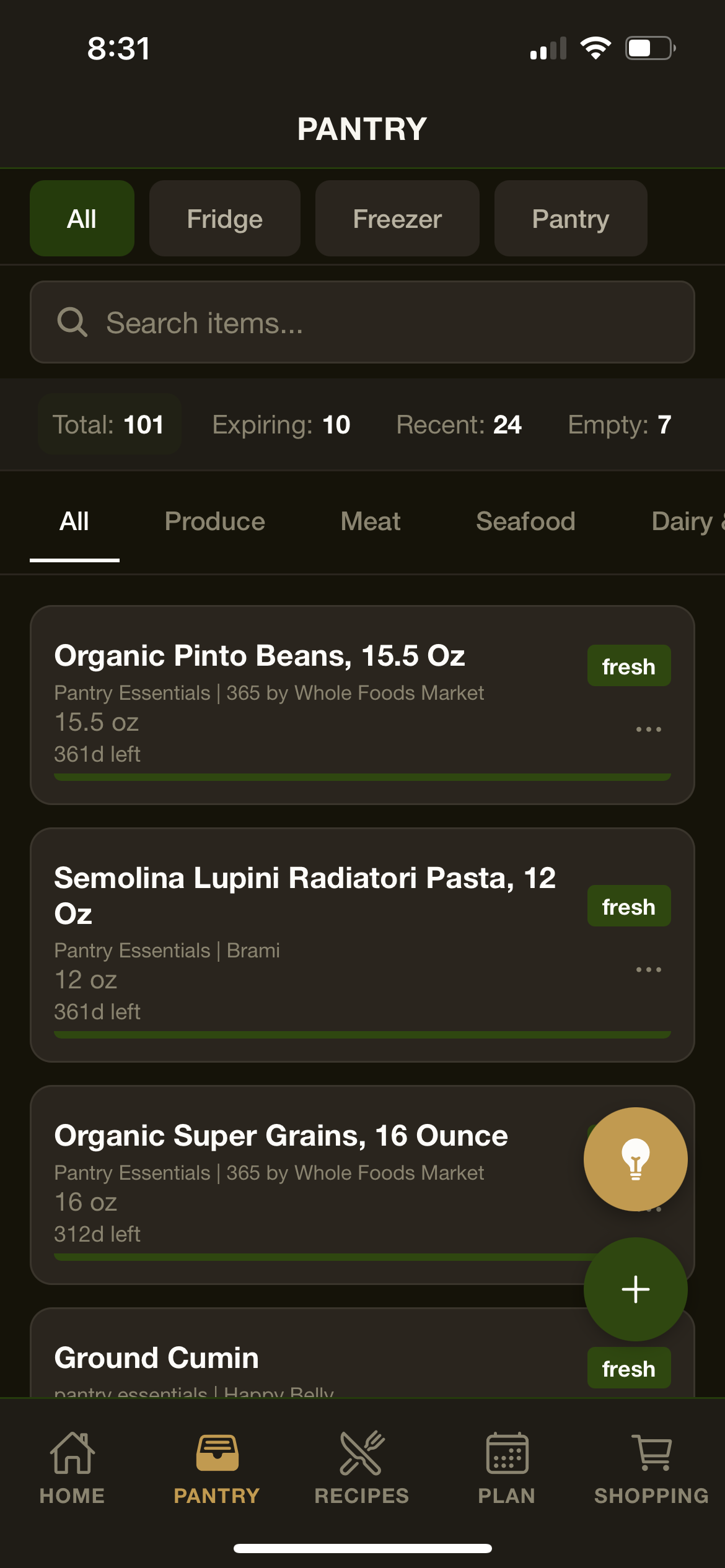Tap the plus button to add an item
Viewport: 725px width, 1568px height.
coord(635,1289)
